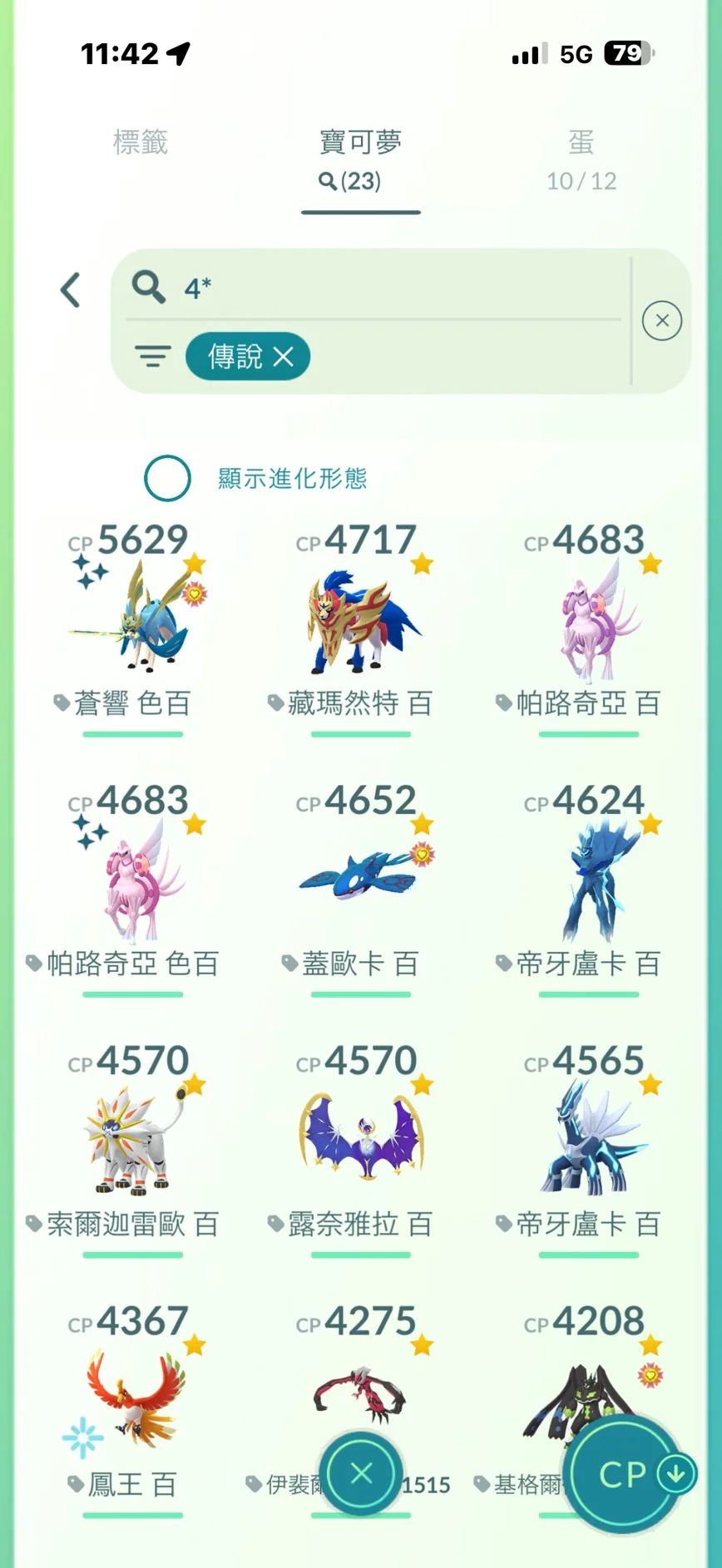This screenshot has width=722, height=1568.
Task: Open the filter options icon
Action: coord(153,357)
